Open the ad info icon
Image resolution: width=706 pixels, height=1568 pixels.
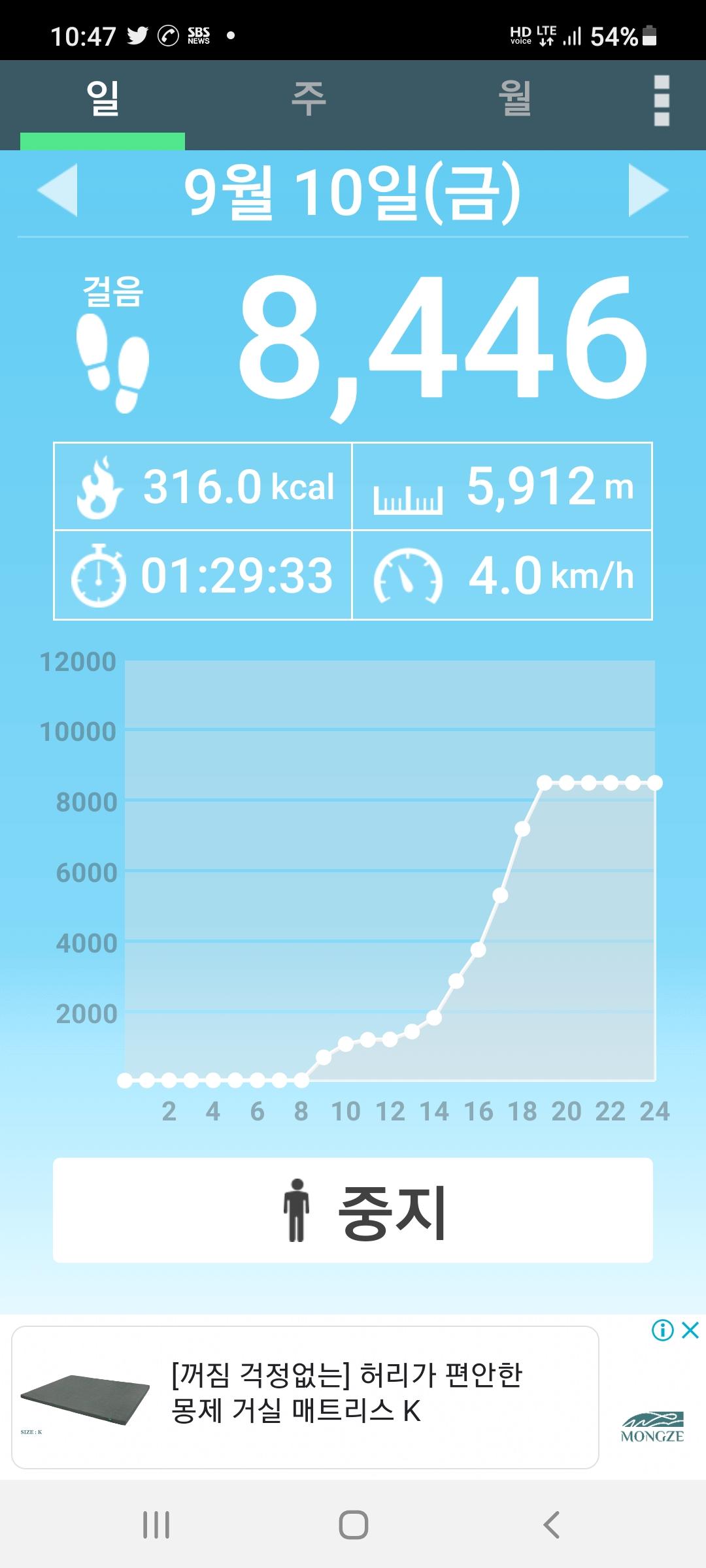662,1330
